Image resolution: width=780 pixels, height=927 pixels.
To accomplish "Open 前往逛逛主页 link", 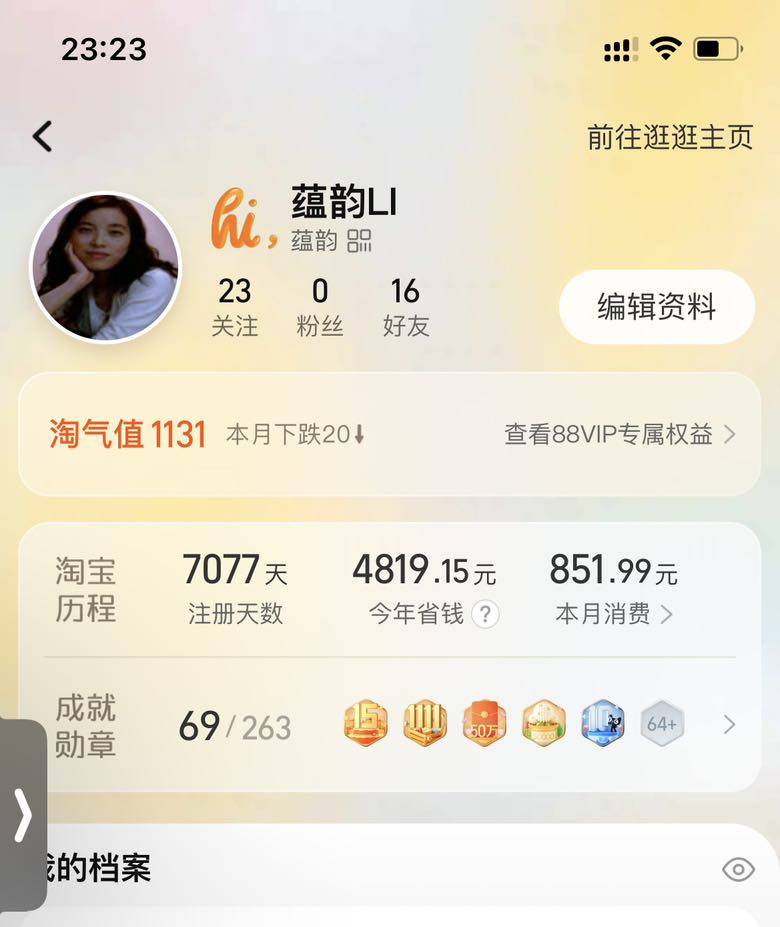I will (x=669, y=137).
